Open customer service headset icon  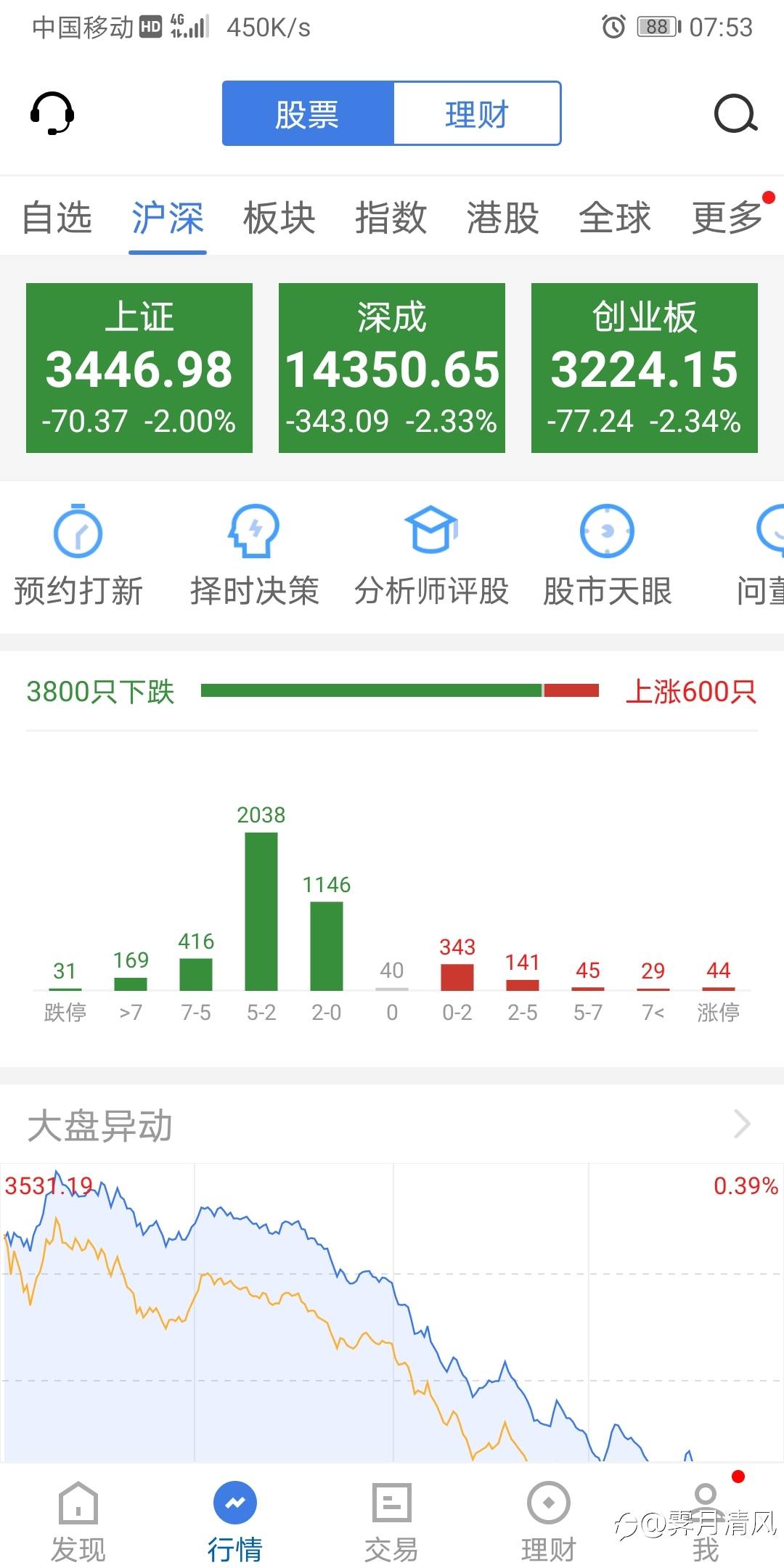pos(52,113)
